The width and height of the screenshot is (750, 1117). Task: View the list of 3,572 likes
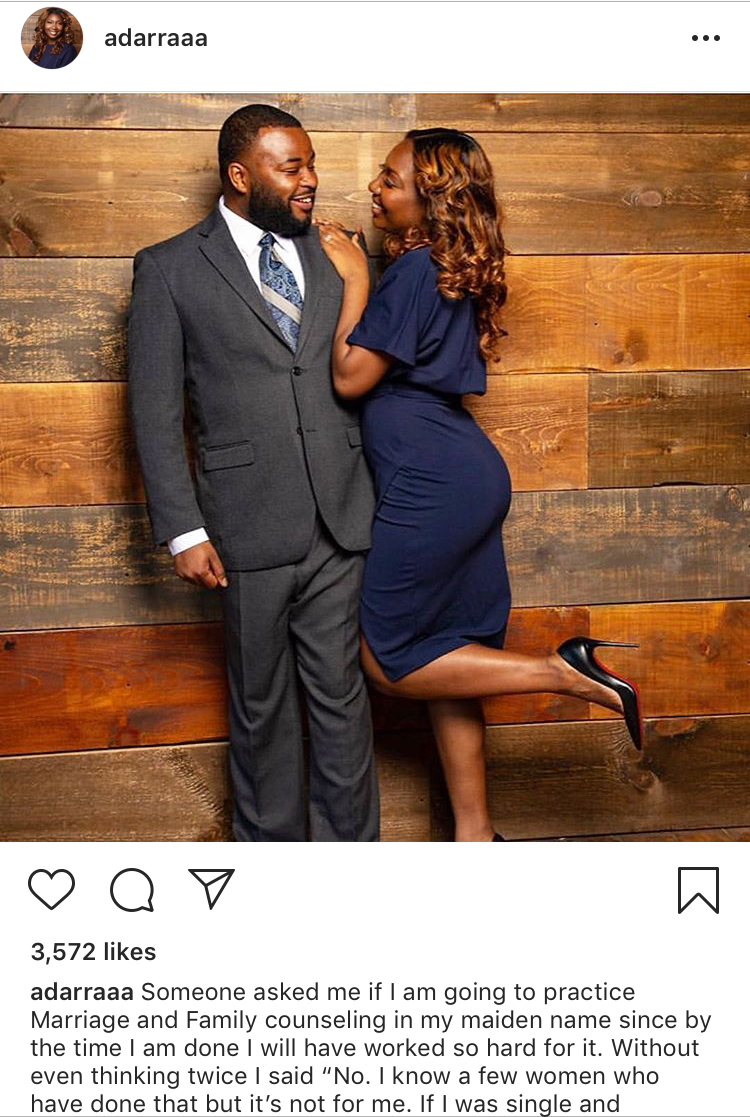point(93,951)
